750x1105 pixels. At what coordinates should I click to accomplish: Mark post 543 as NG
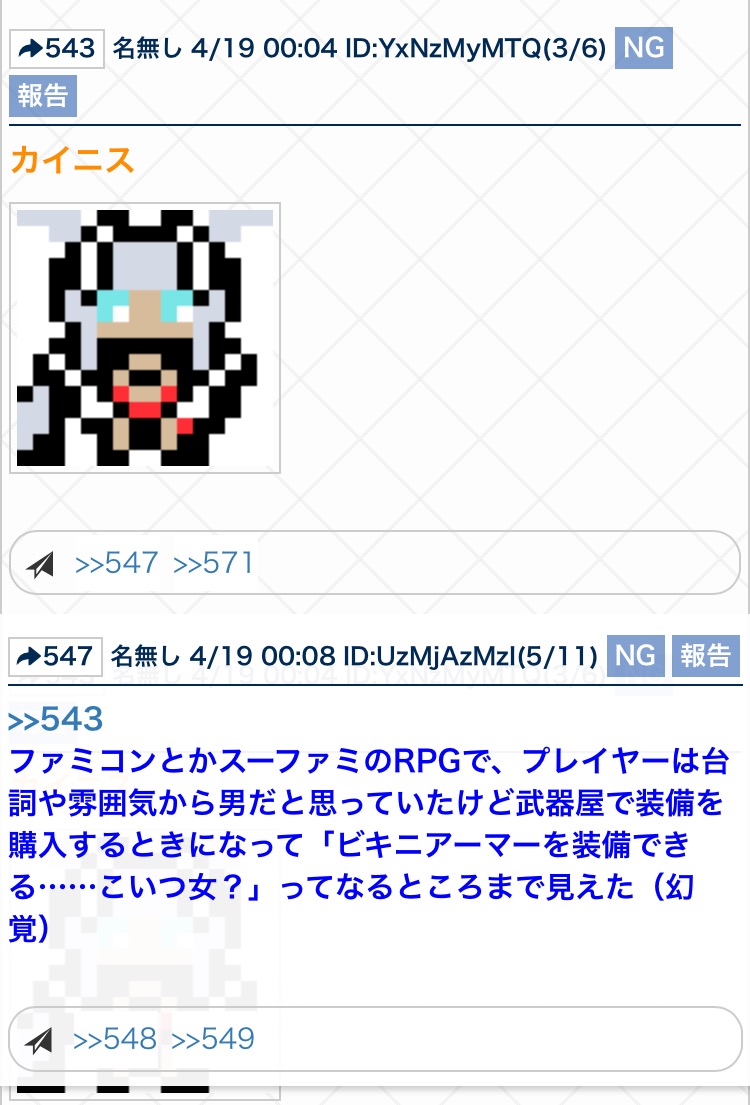[643, 48]
